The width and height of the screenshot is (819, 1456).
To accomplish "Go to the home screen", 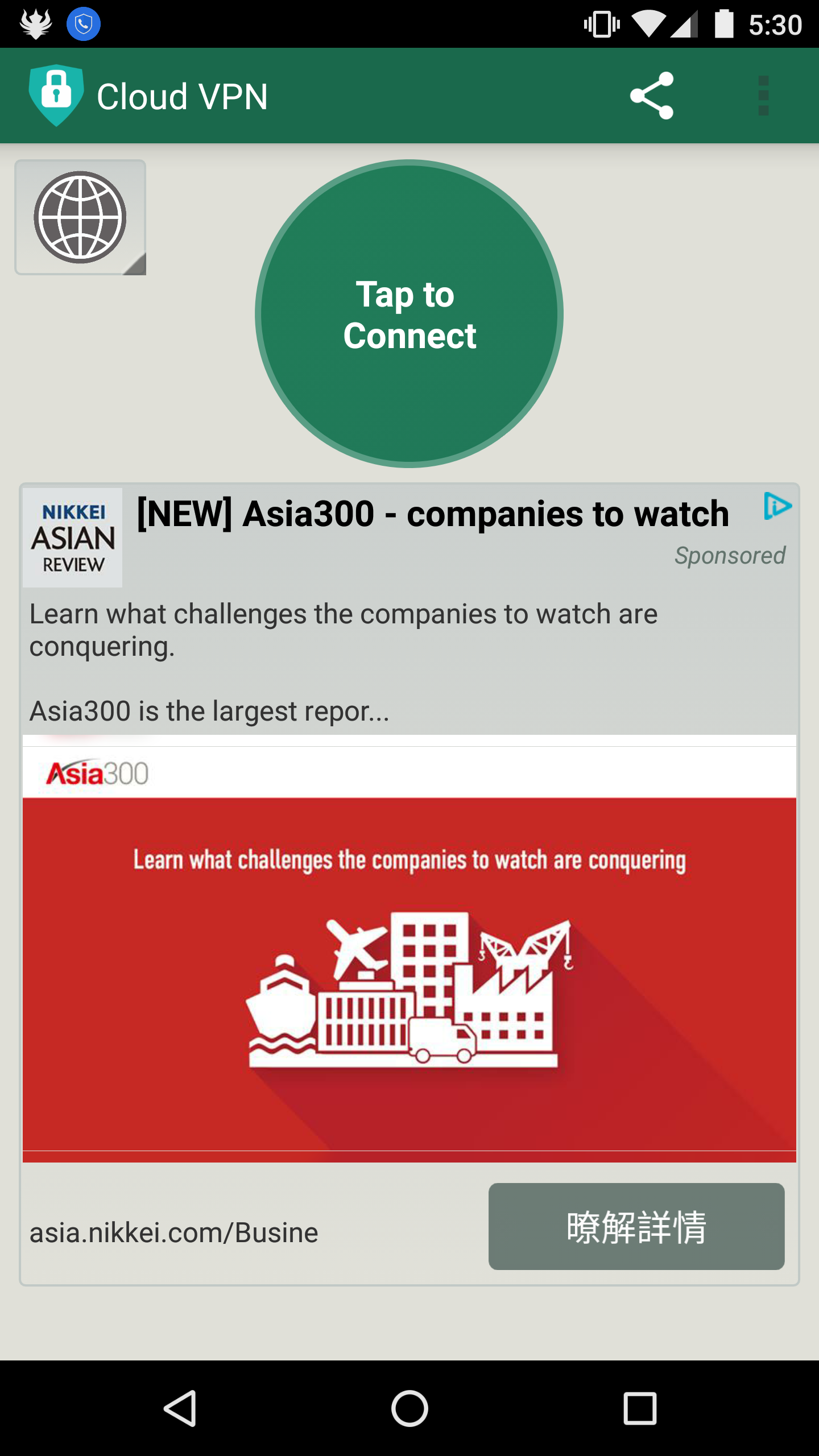I will click(409, 1409).
